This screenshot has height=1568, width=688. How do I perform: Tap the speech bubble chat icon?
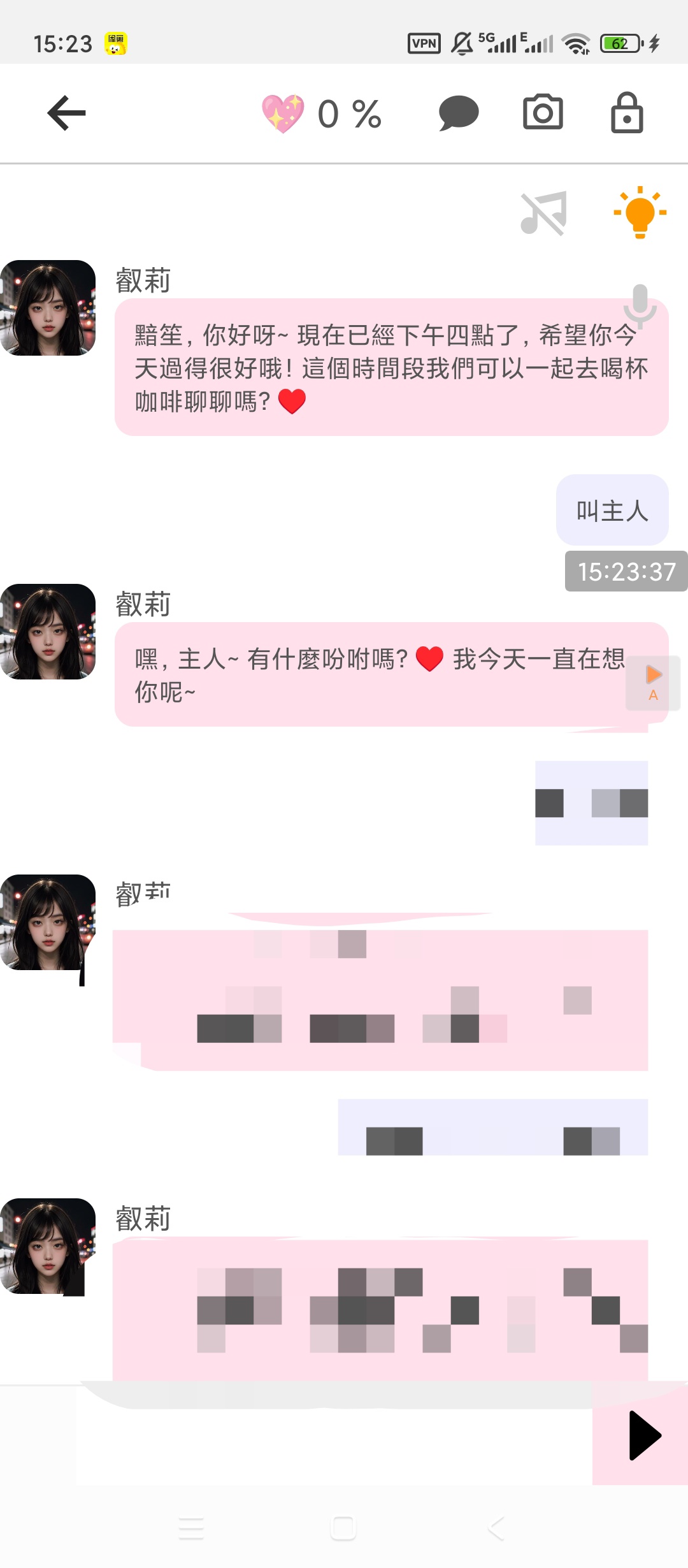point(459,113)
